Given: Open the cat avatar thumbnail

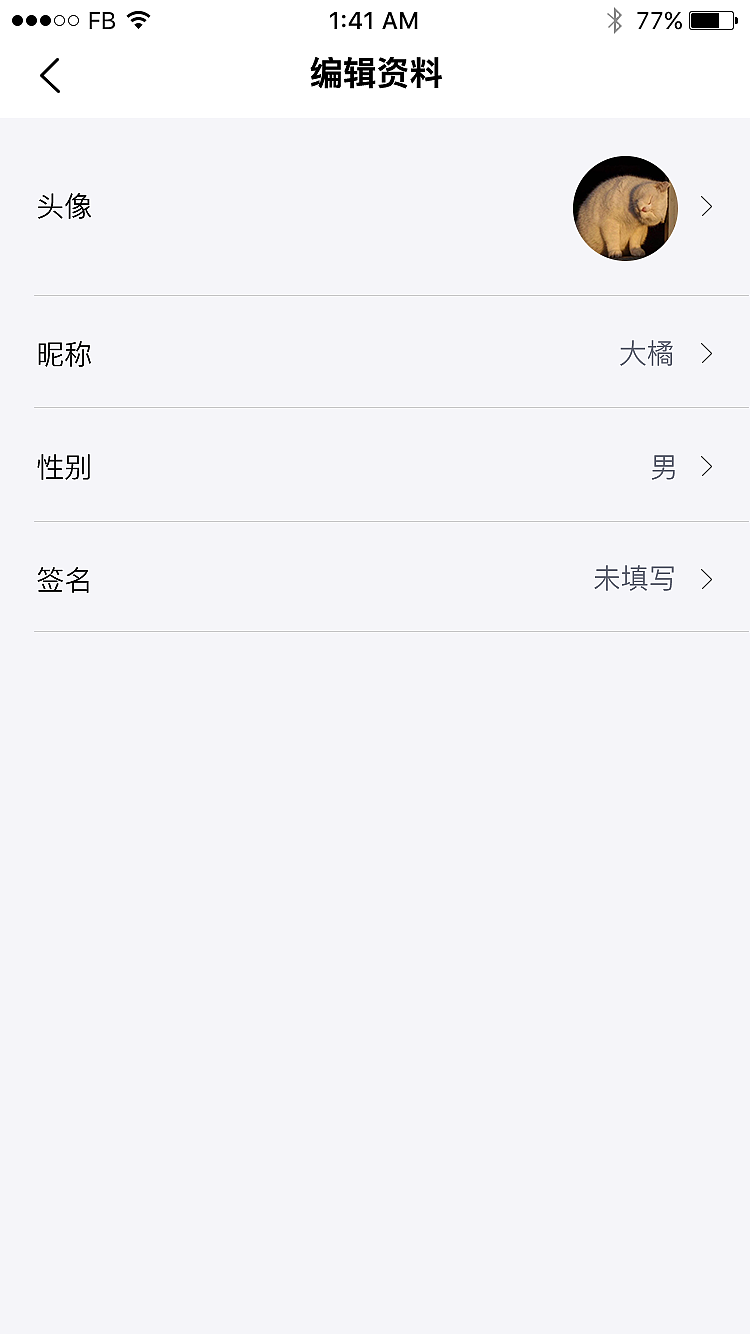Looking at the screenshot, I should pos(625,207).
